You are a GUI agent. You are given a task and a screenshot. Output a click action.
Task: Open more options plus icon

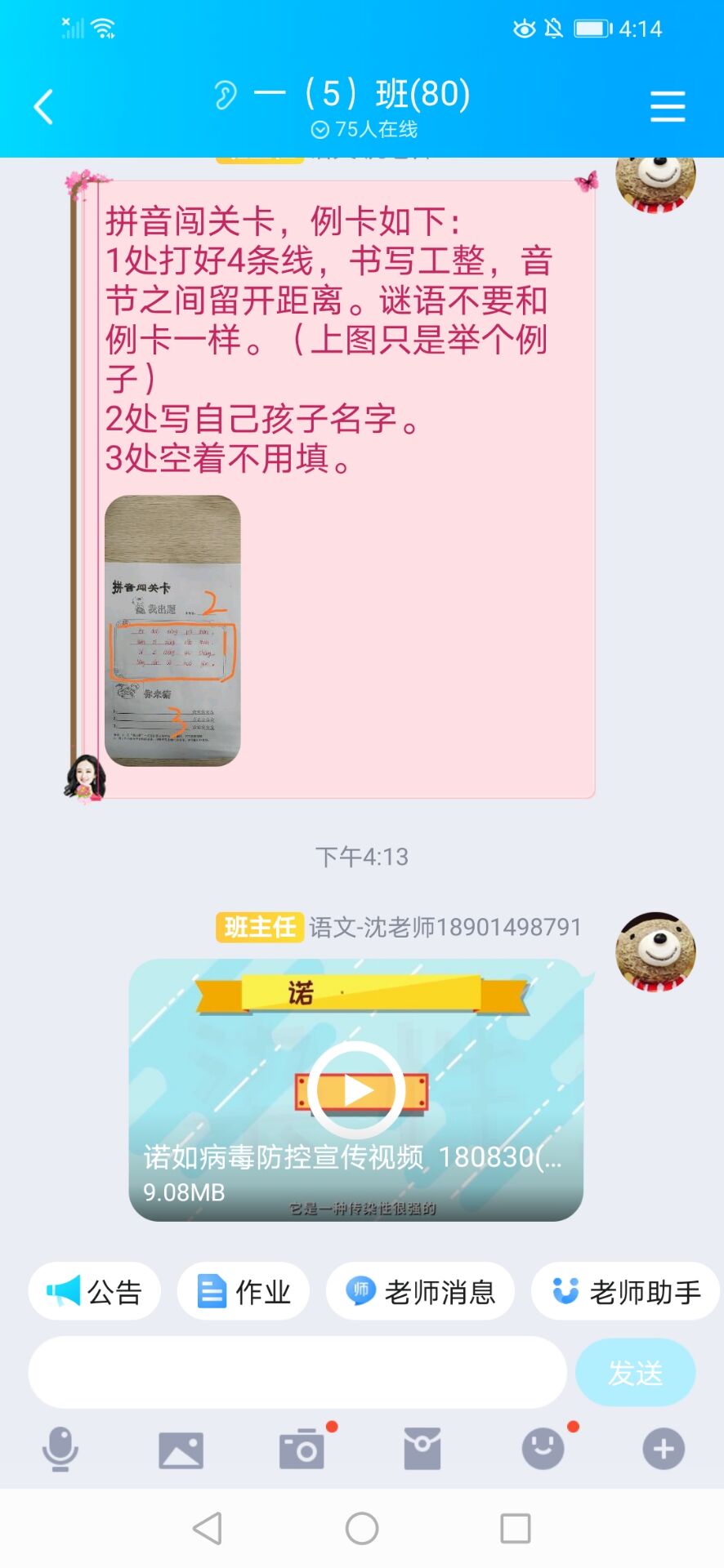(664, 1450)
